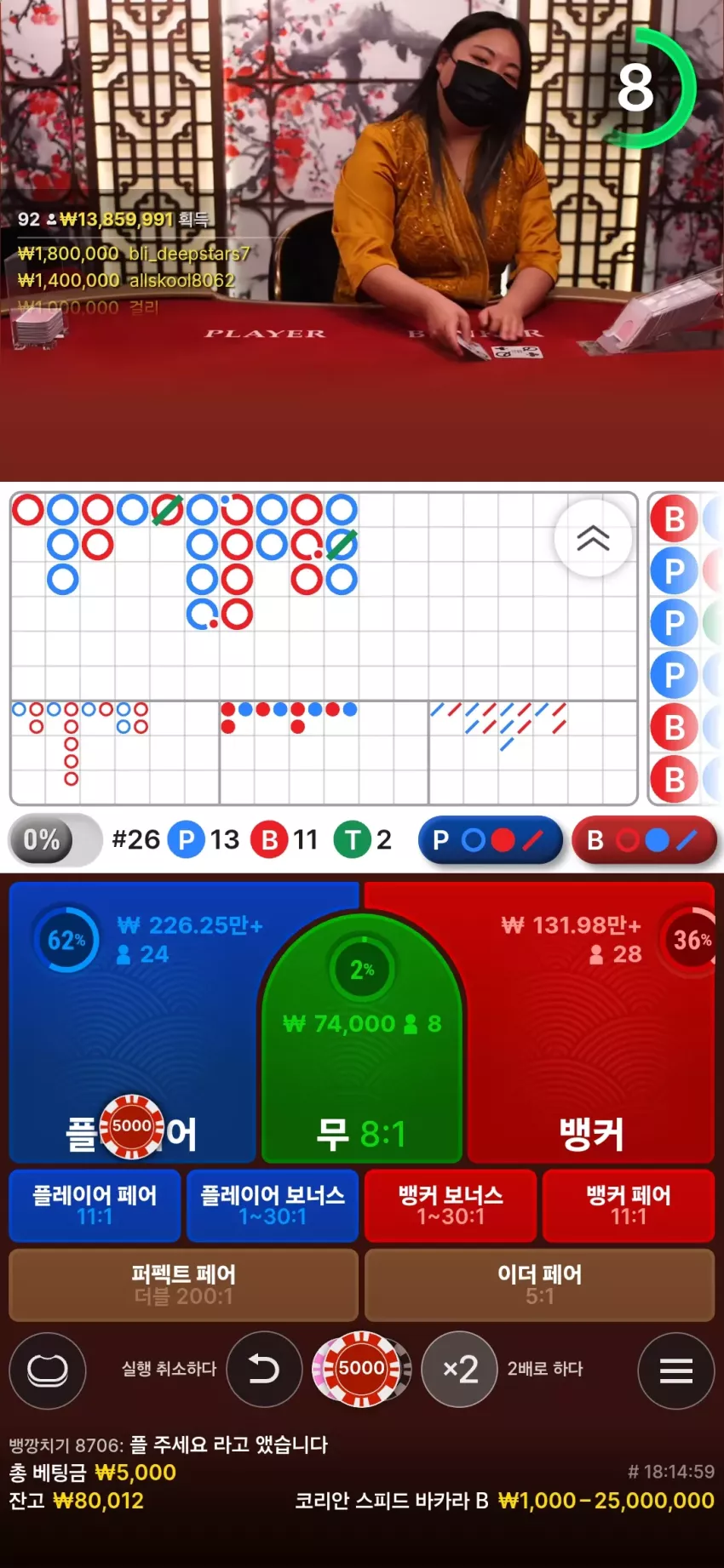
Task: Open the hamburger menu
Action: coord(675,1371)
